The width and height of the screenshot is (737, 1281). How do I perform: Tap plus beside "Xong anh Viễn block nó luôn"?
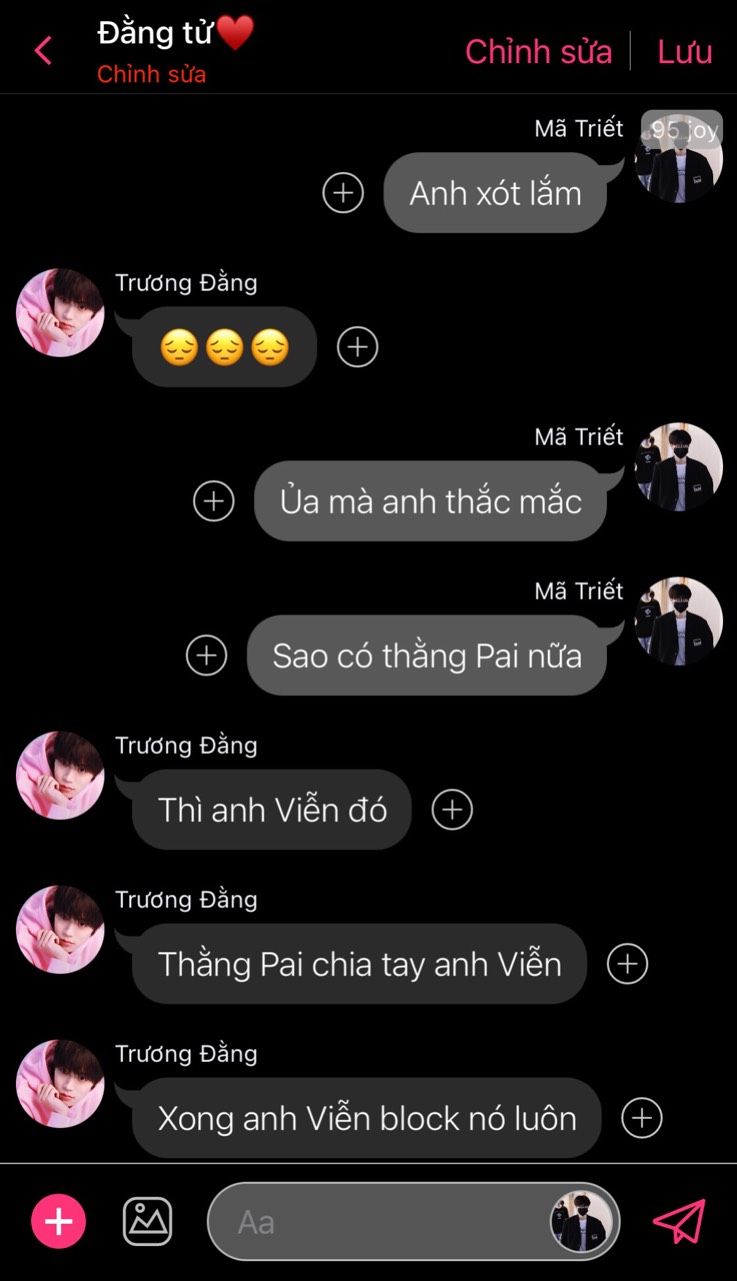[x=641, y=1118]
